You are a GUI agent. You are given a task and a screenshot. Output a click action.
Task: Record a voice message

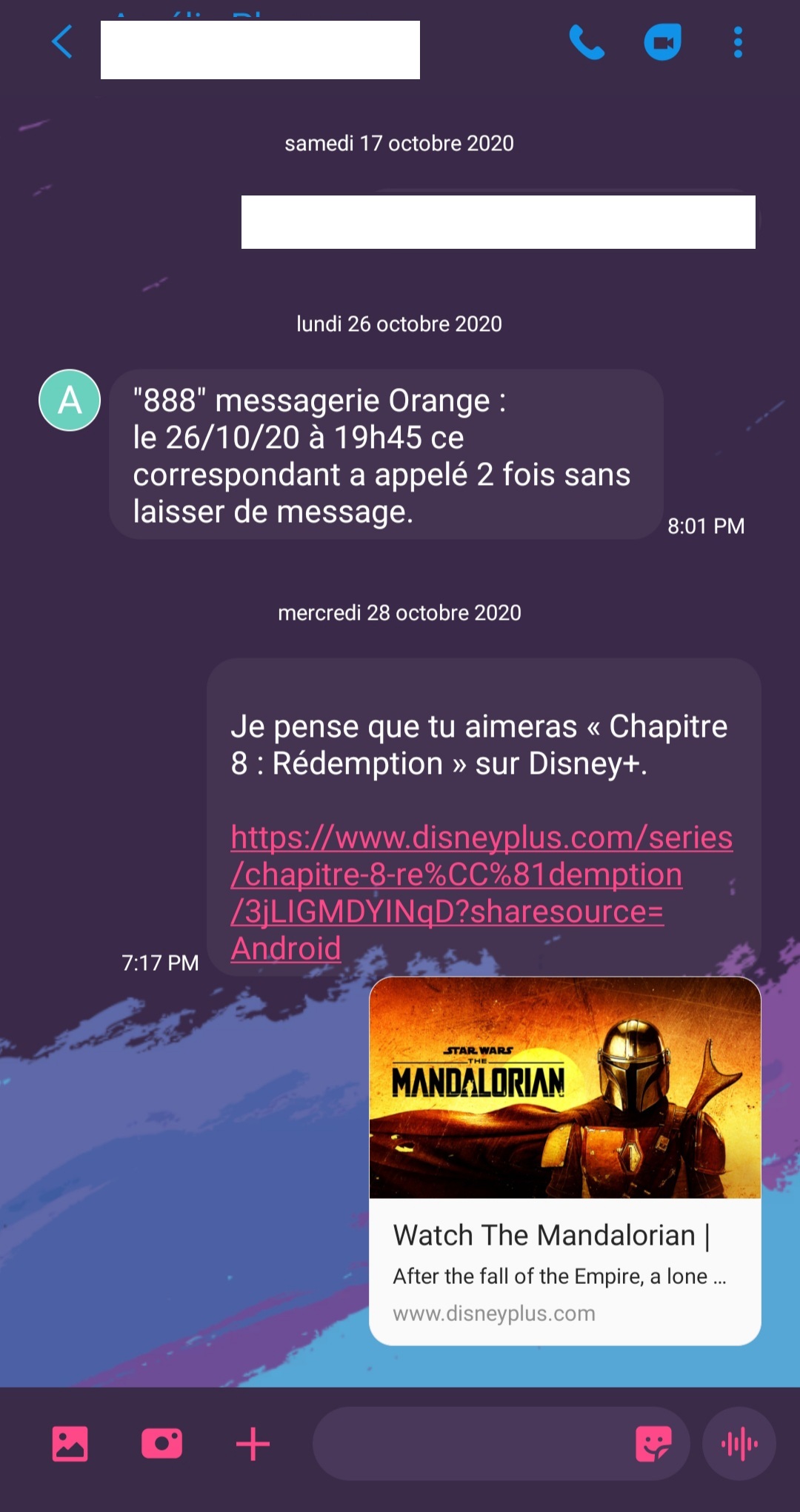(739, 1444)
